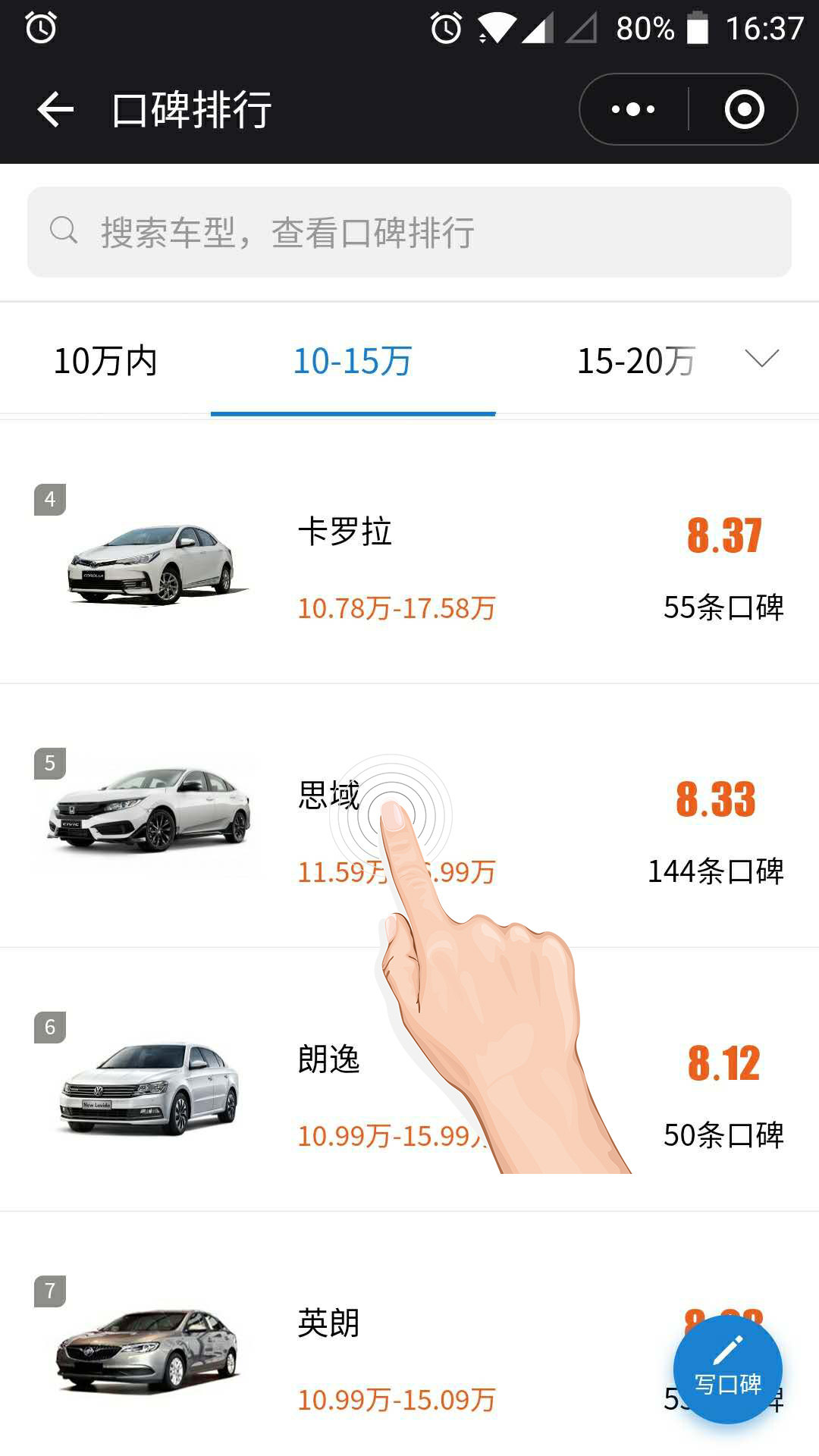819x1456 pixels.
Task: Switch to the 10万内 price tab
Action: 105,361
